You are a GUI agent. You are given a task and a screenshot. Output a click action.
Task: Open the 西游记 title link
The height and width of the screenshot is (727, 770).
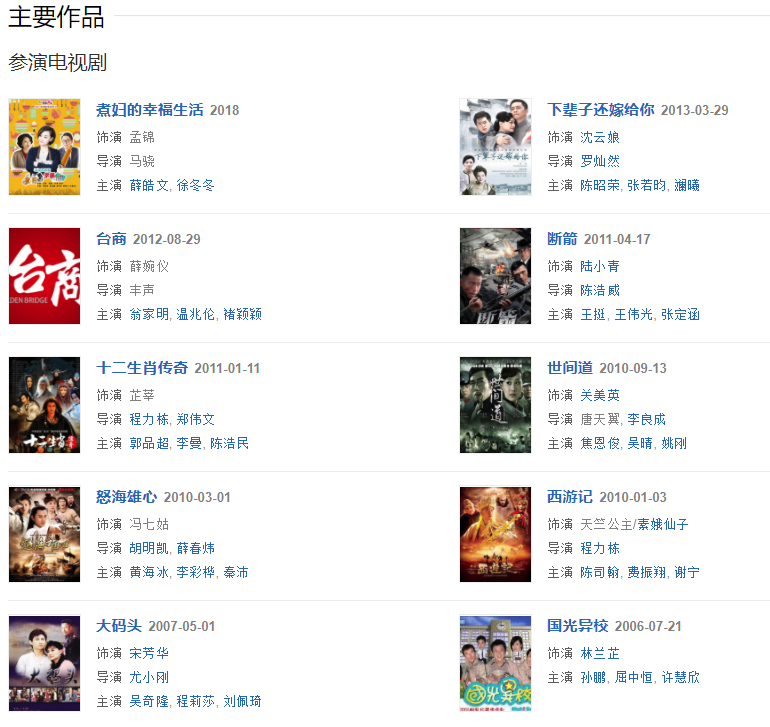coord(570,497)
